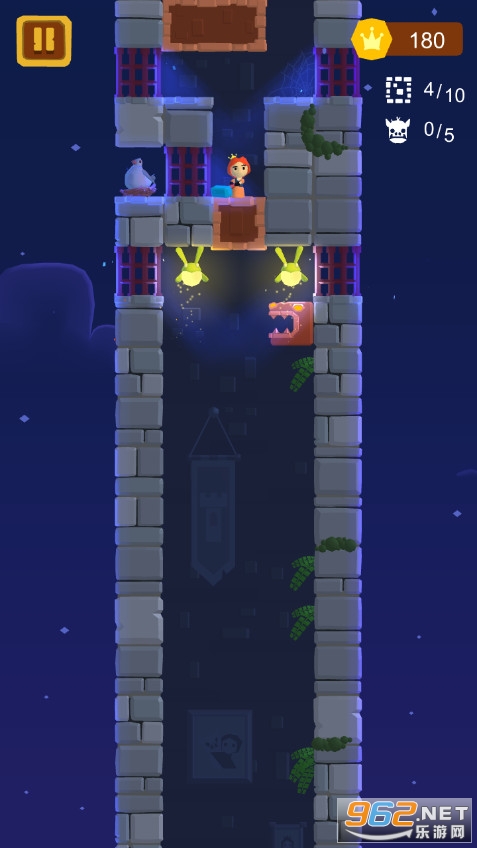The width and height of the screenshot is (477, 848).
Task: Pause the game
Action: (x=44, y=41)
